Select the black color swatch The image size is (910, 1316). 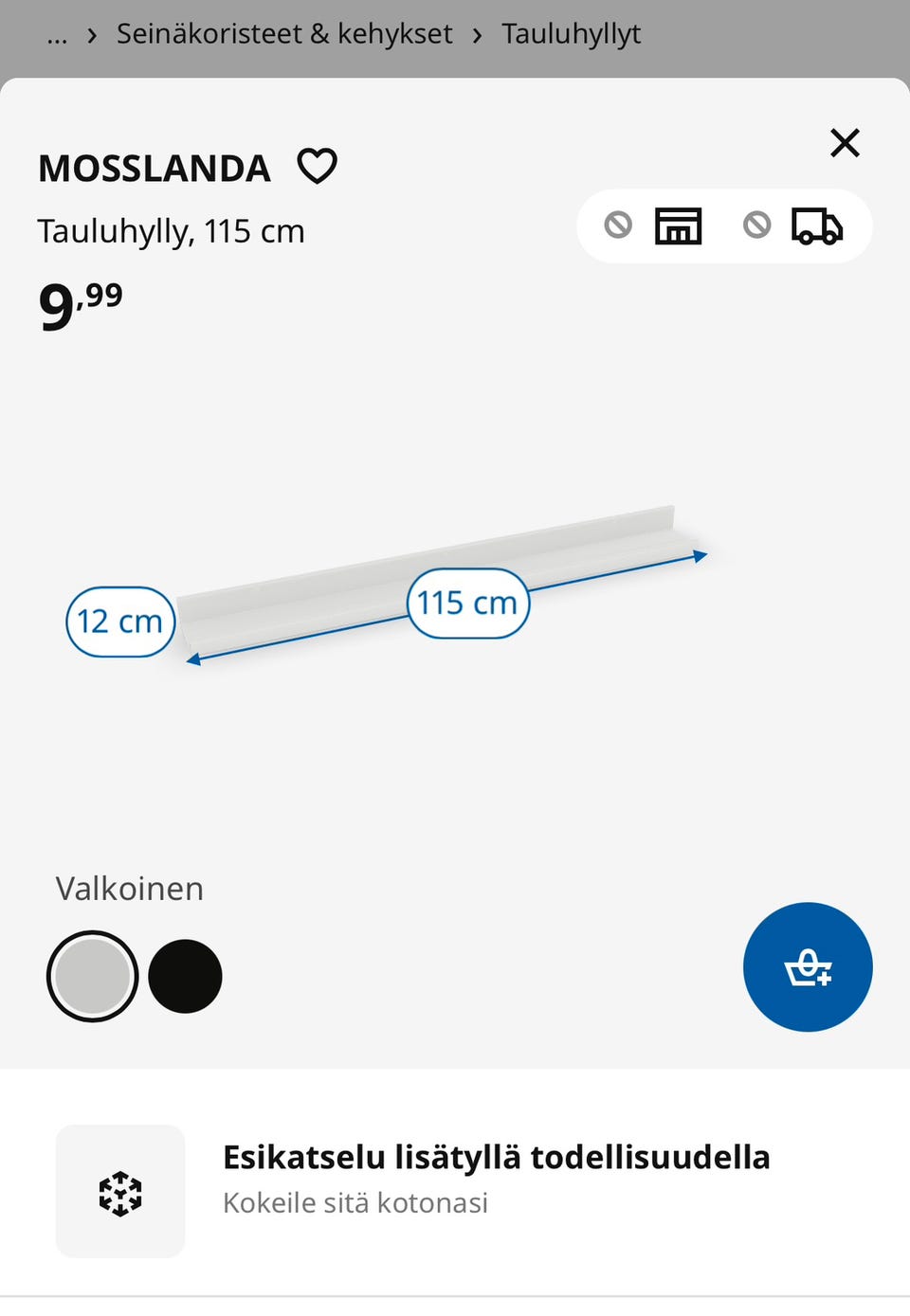pos(185,976)
